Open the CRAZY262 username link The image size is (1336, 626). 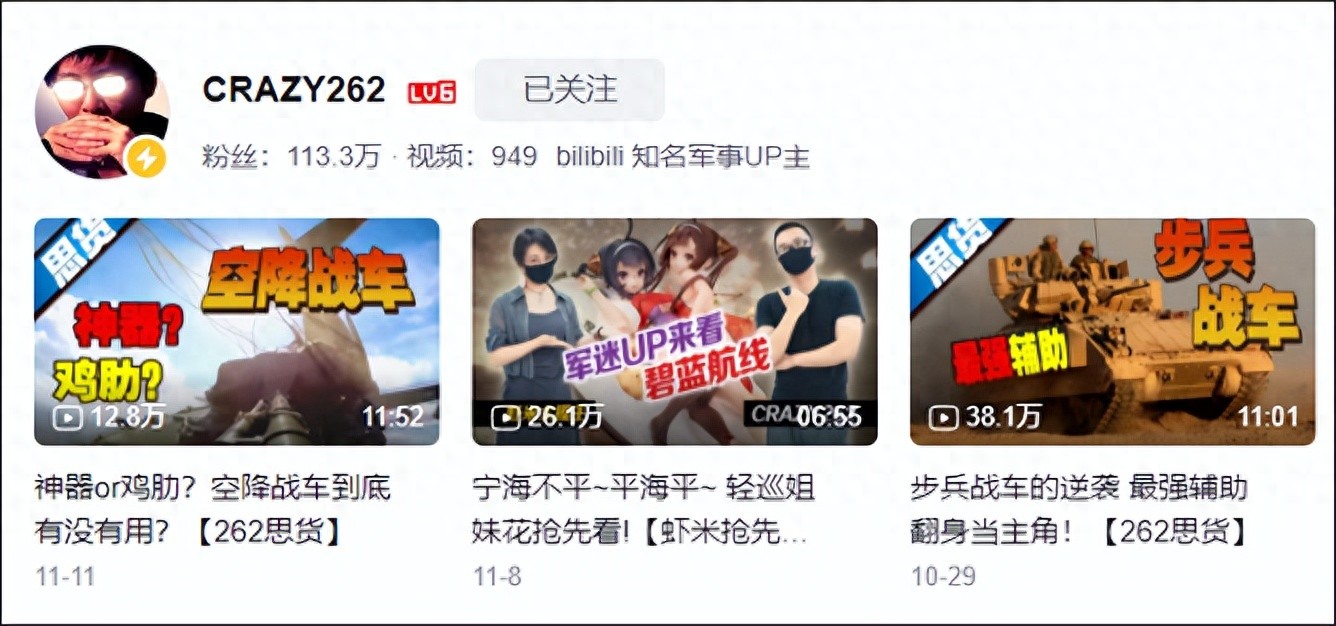pyautogui.click(x=293, y=90)
